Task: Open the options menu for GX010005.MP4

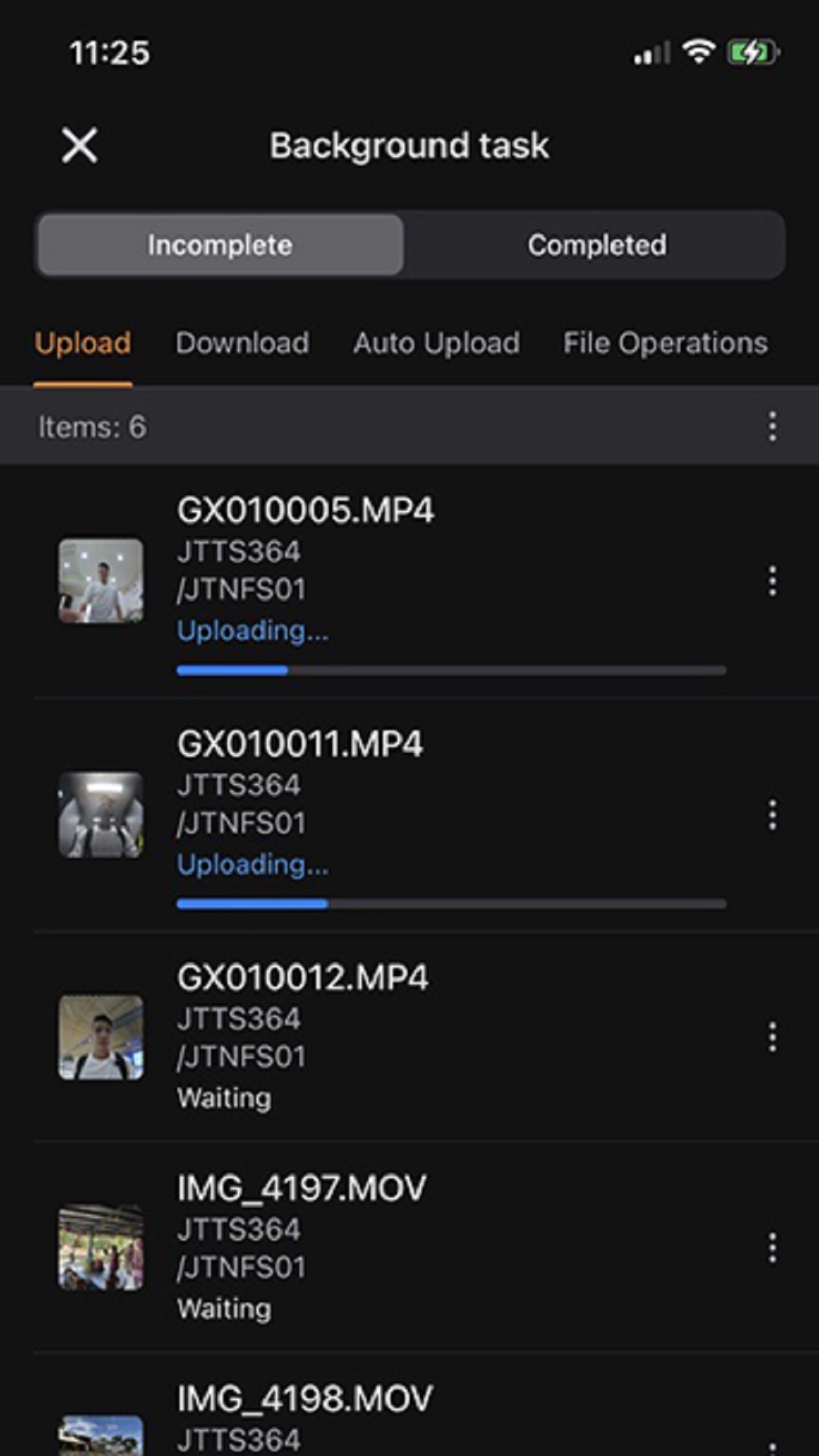Action: click(771, 580)
